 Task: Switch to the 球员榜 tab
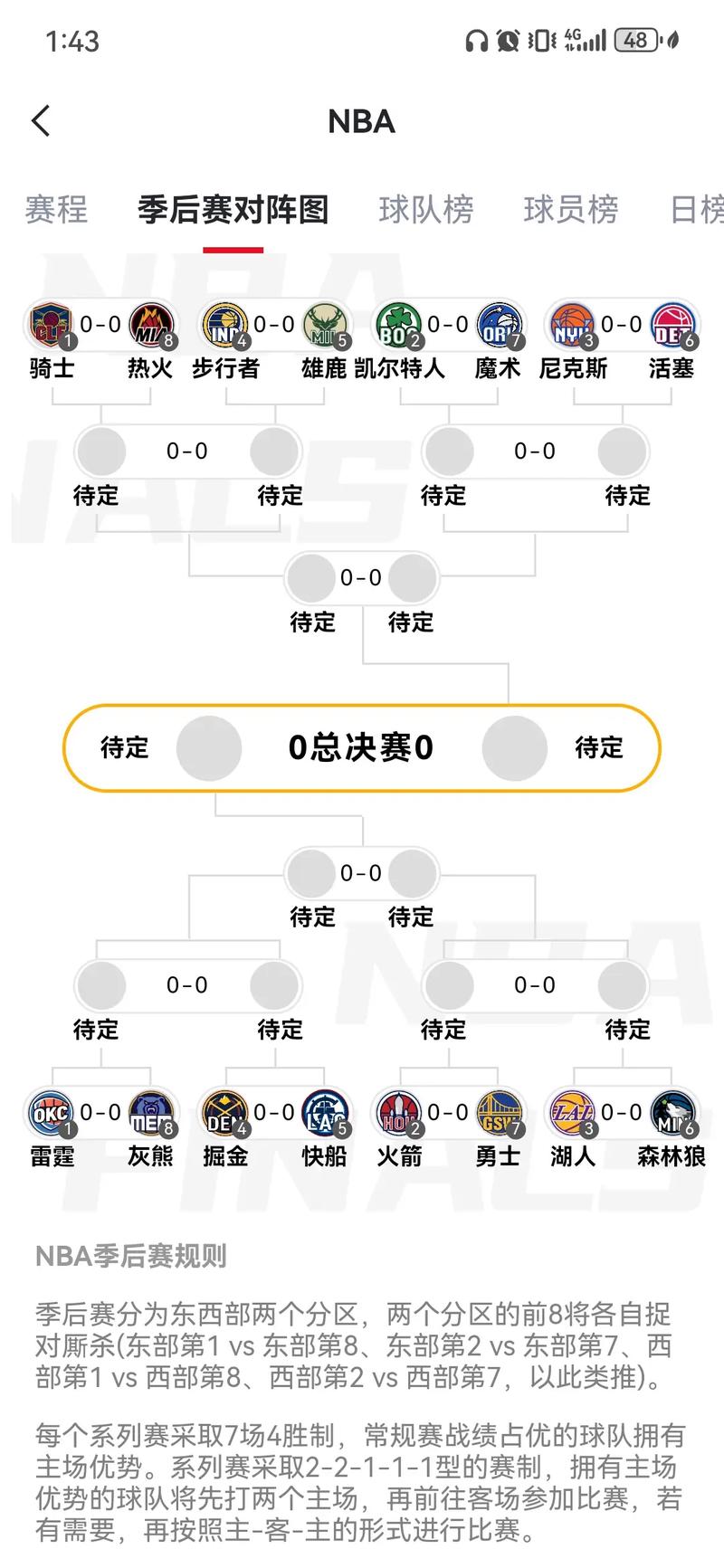point(571,210)
